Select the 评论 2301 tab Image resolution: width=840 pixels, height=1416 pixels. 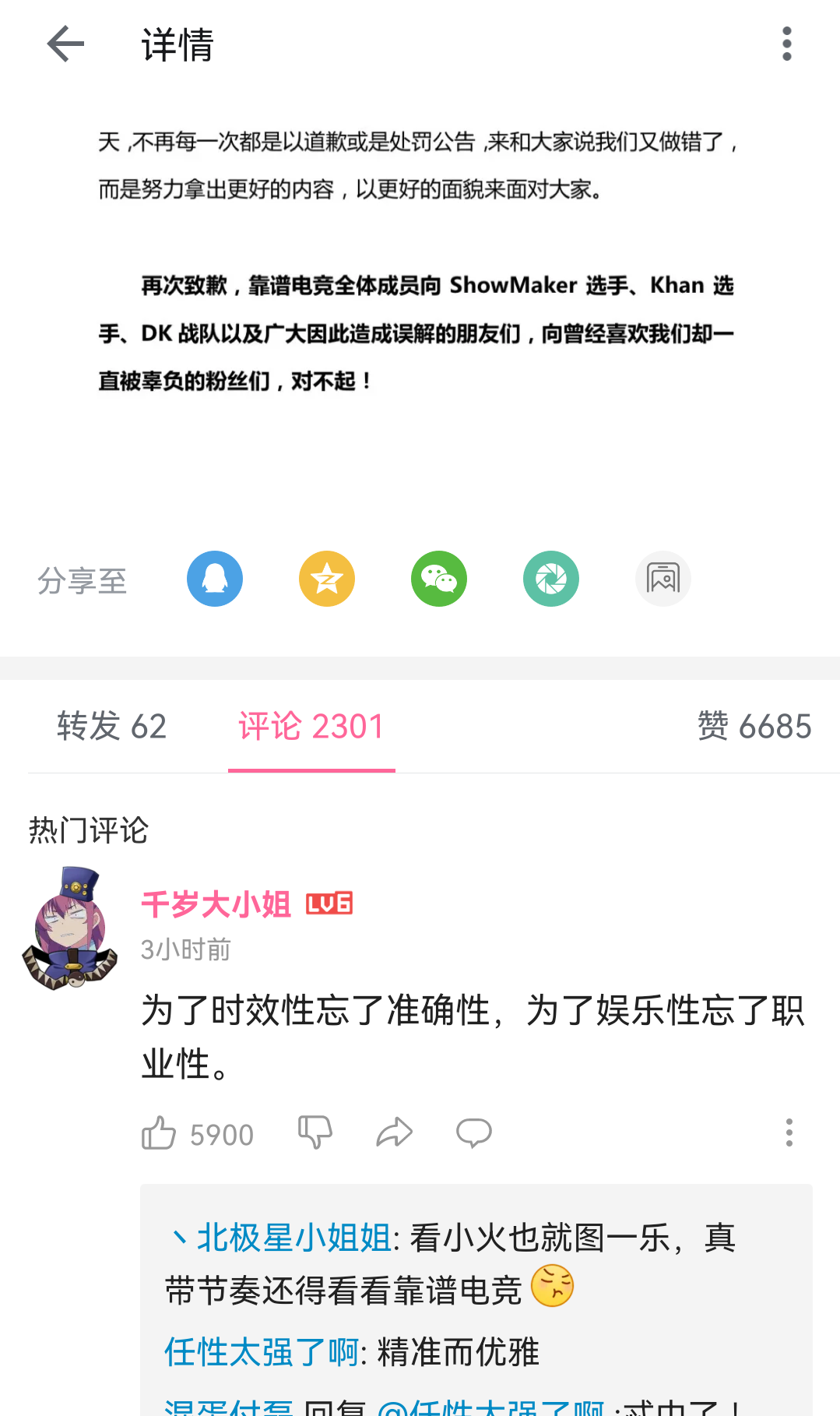point(311,727)
